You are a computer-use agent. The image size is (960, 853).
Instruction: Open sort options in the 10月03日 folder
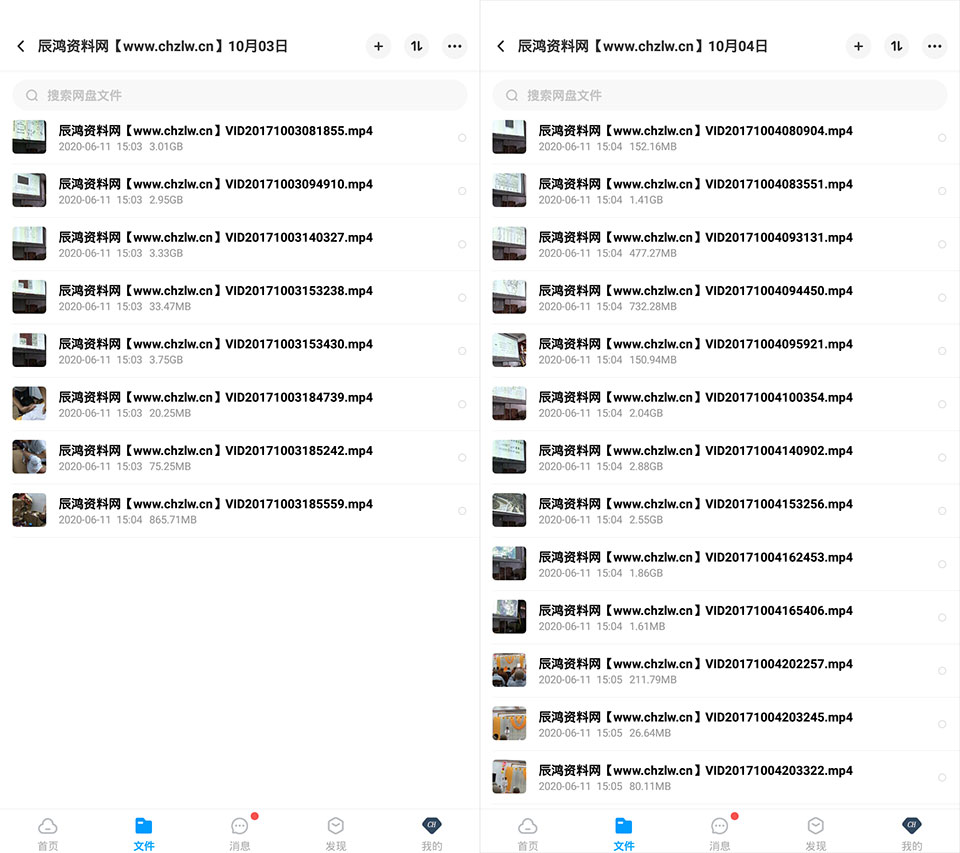click(416, 47)
